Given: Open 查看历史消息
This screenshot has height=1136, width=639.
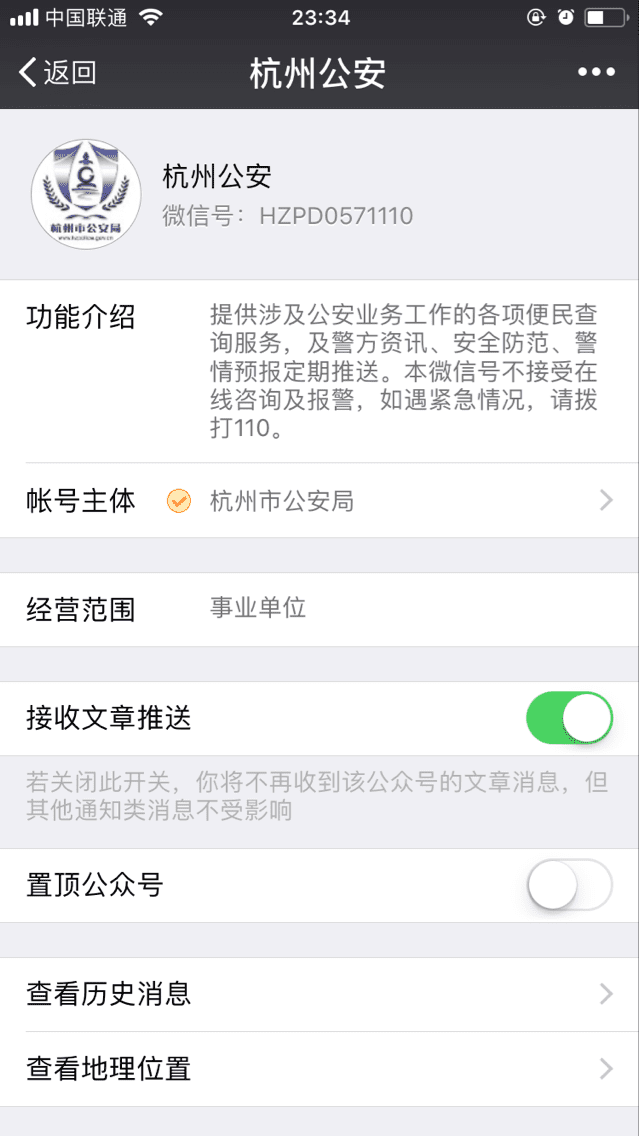Looking at the screenshot, I should point(320,995).
